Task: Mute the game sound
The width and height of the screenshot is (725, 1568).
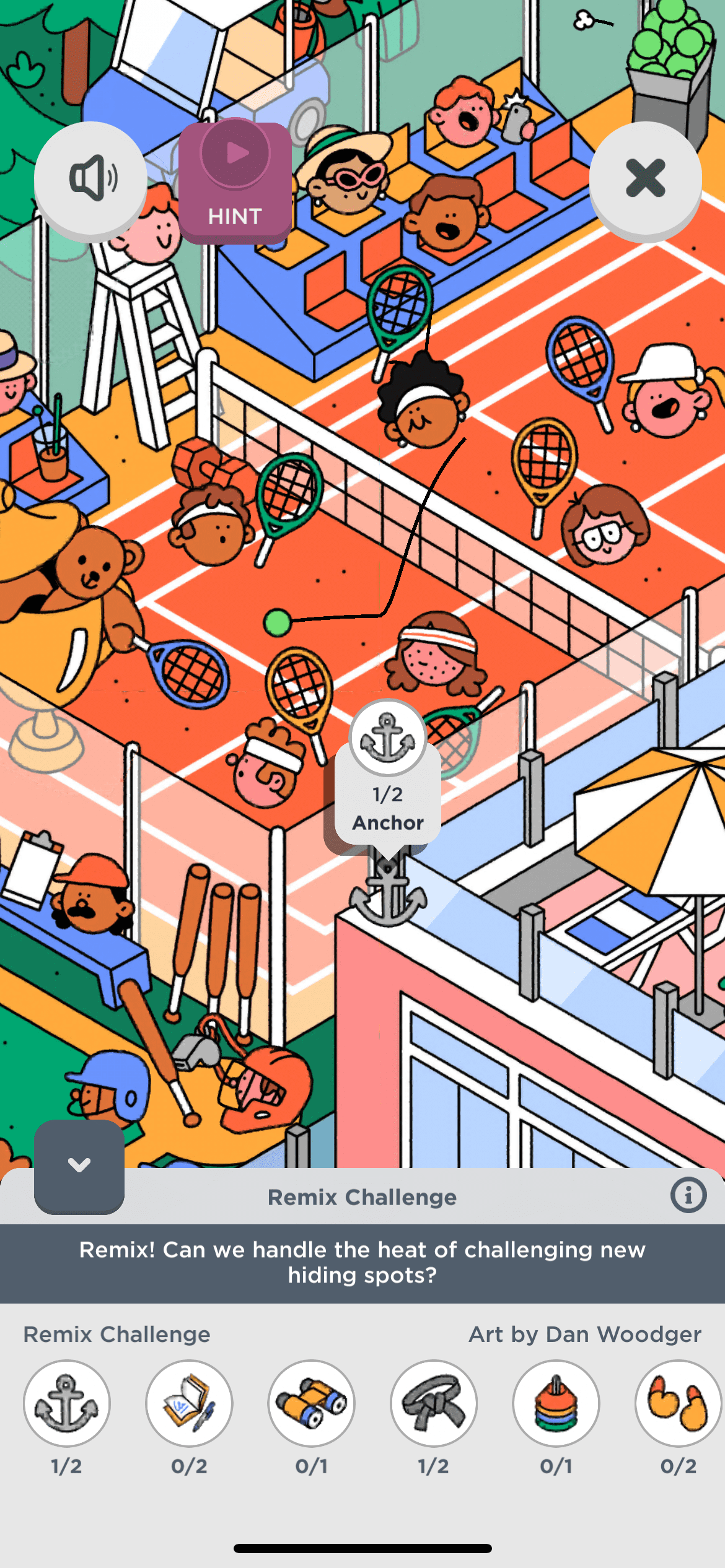Action: 91,179
